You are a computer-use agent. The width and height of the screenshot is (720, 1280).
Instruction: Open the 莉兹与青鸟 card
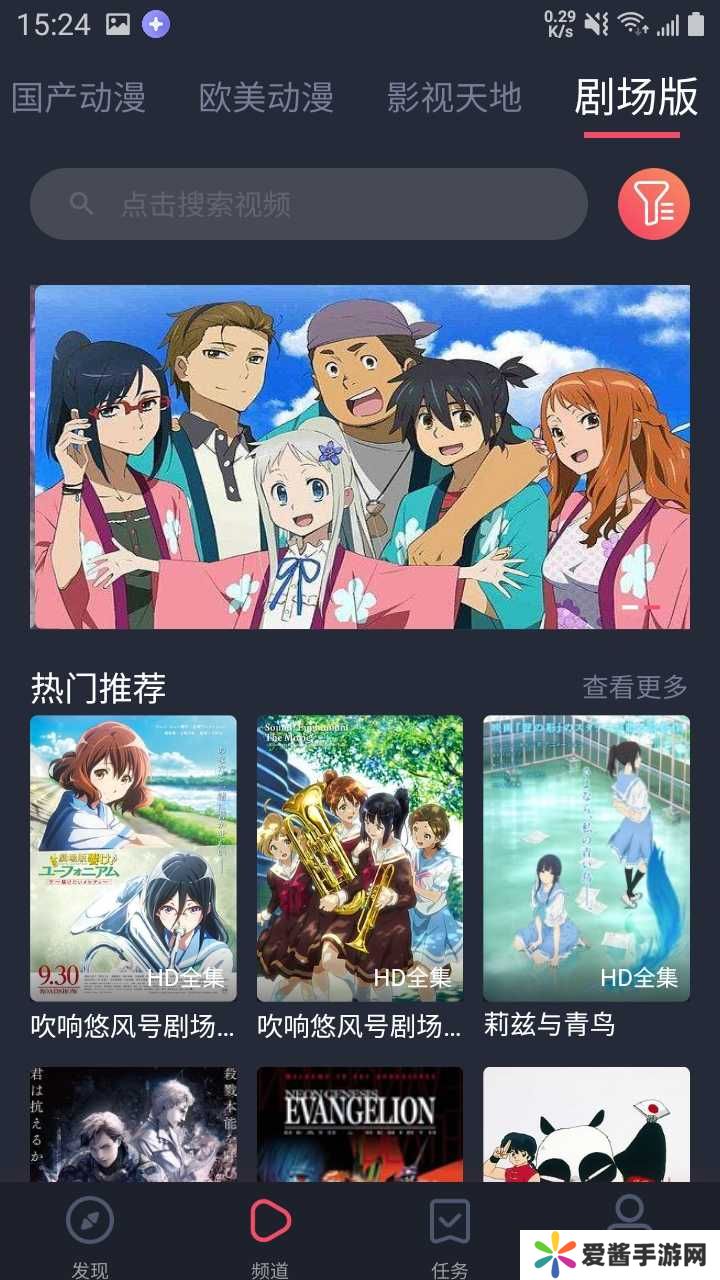tap(586, 858)
